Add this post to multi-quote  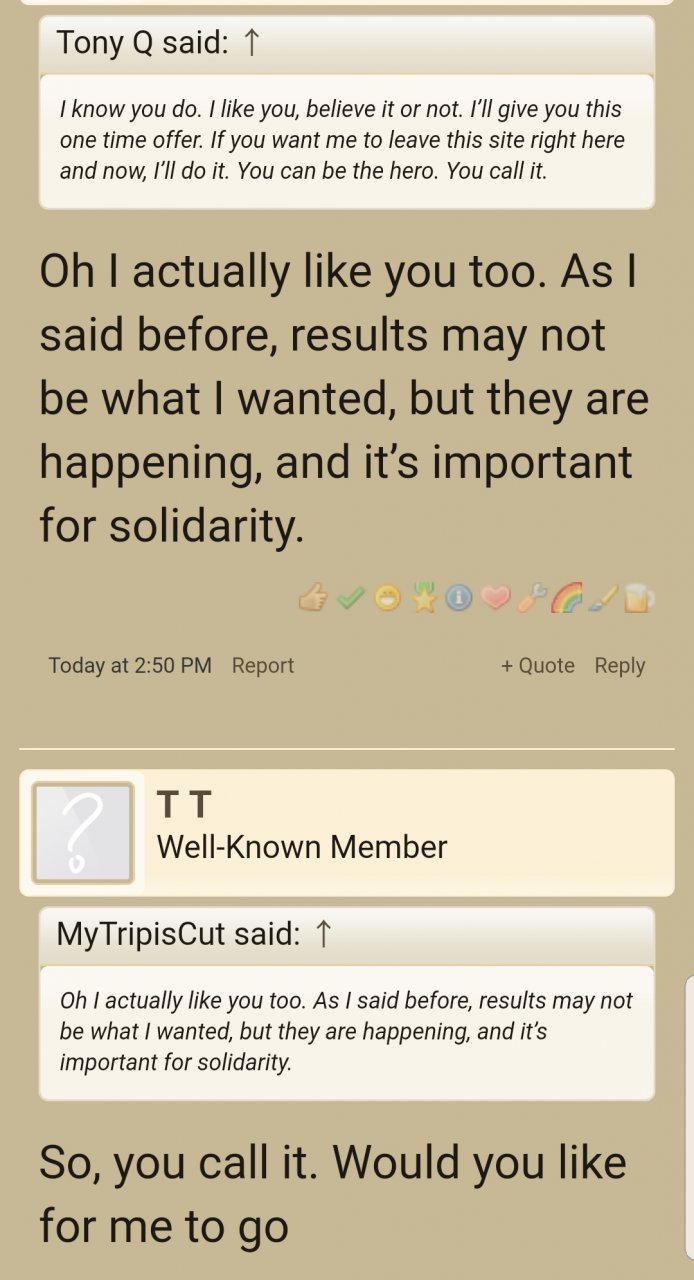(x=538, y=665)
